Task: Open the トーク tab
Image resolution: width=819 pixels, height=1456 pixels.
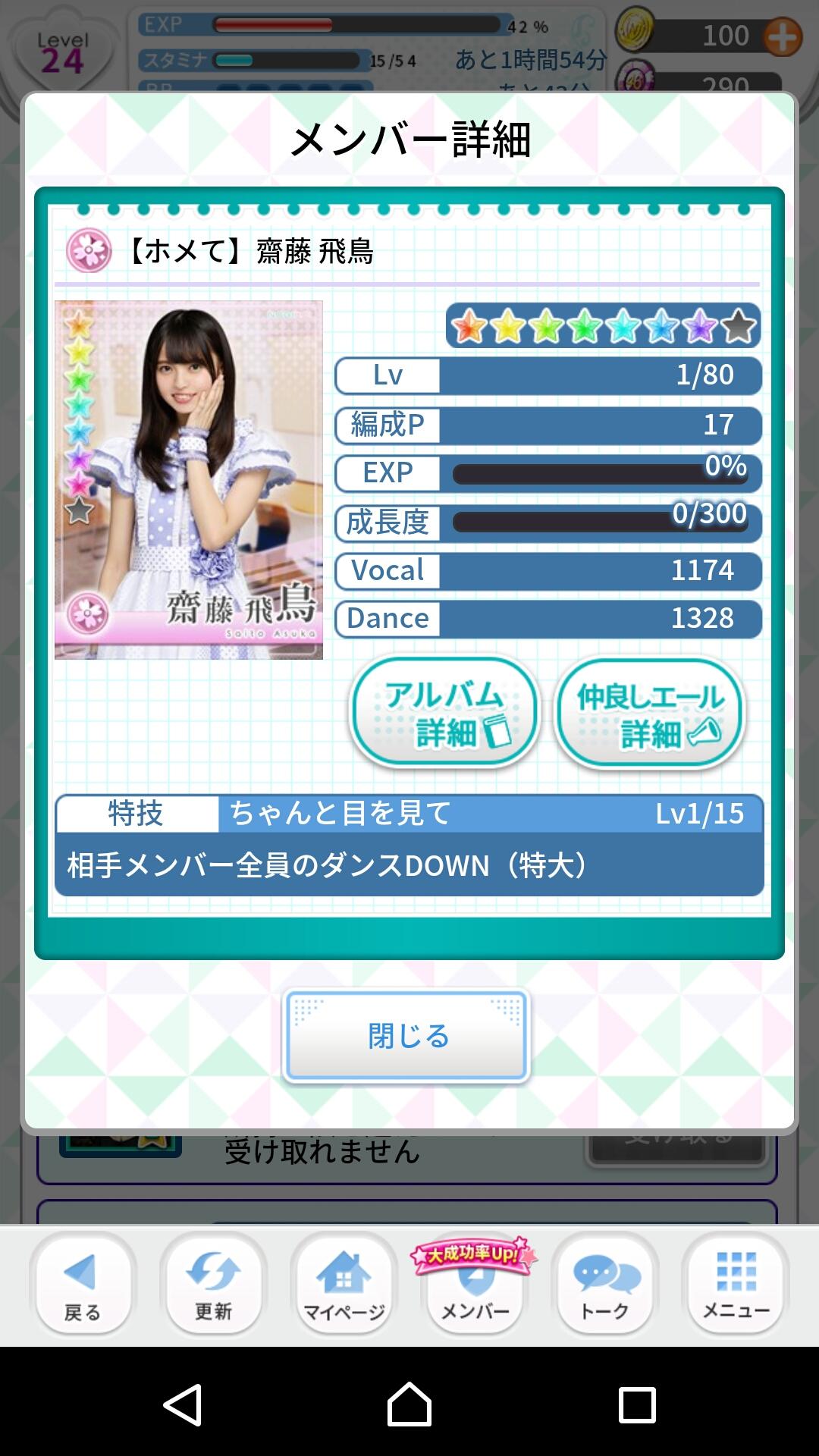Action: [605, 1285]
